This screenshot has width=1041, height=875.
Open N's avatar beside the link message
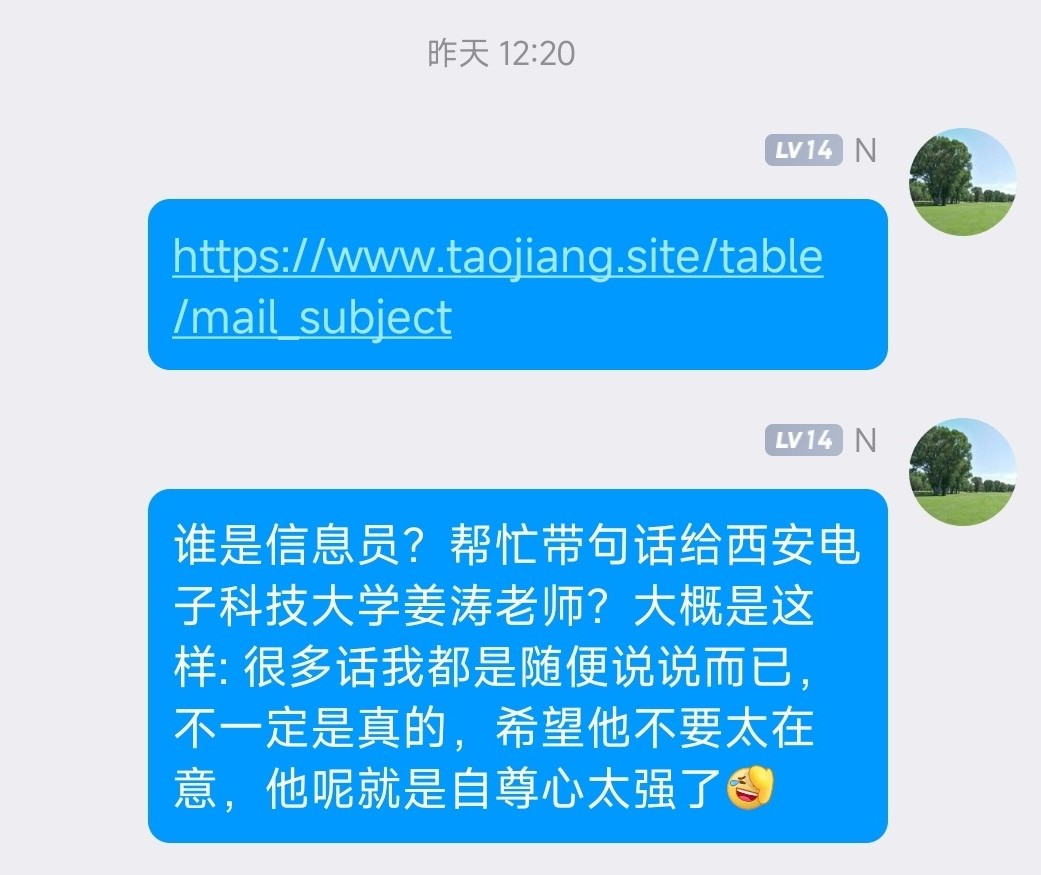tap(962, 182)
